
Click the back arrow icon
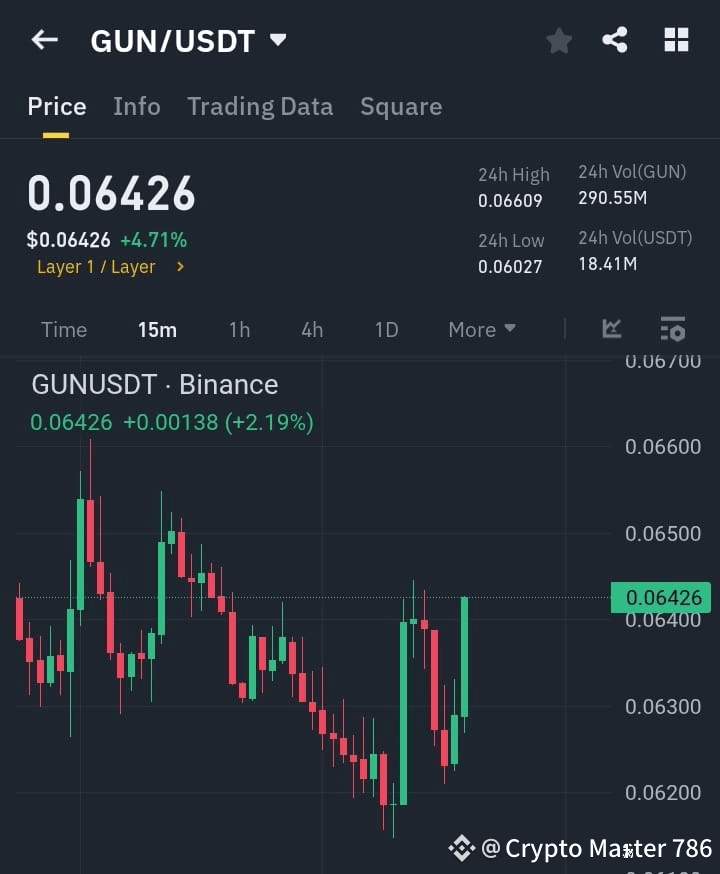(43, 40)
